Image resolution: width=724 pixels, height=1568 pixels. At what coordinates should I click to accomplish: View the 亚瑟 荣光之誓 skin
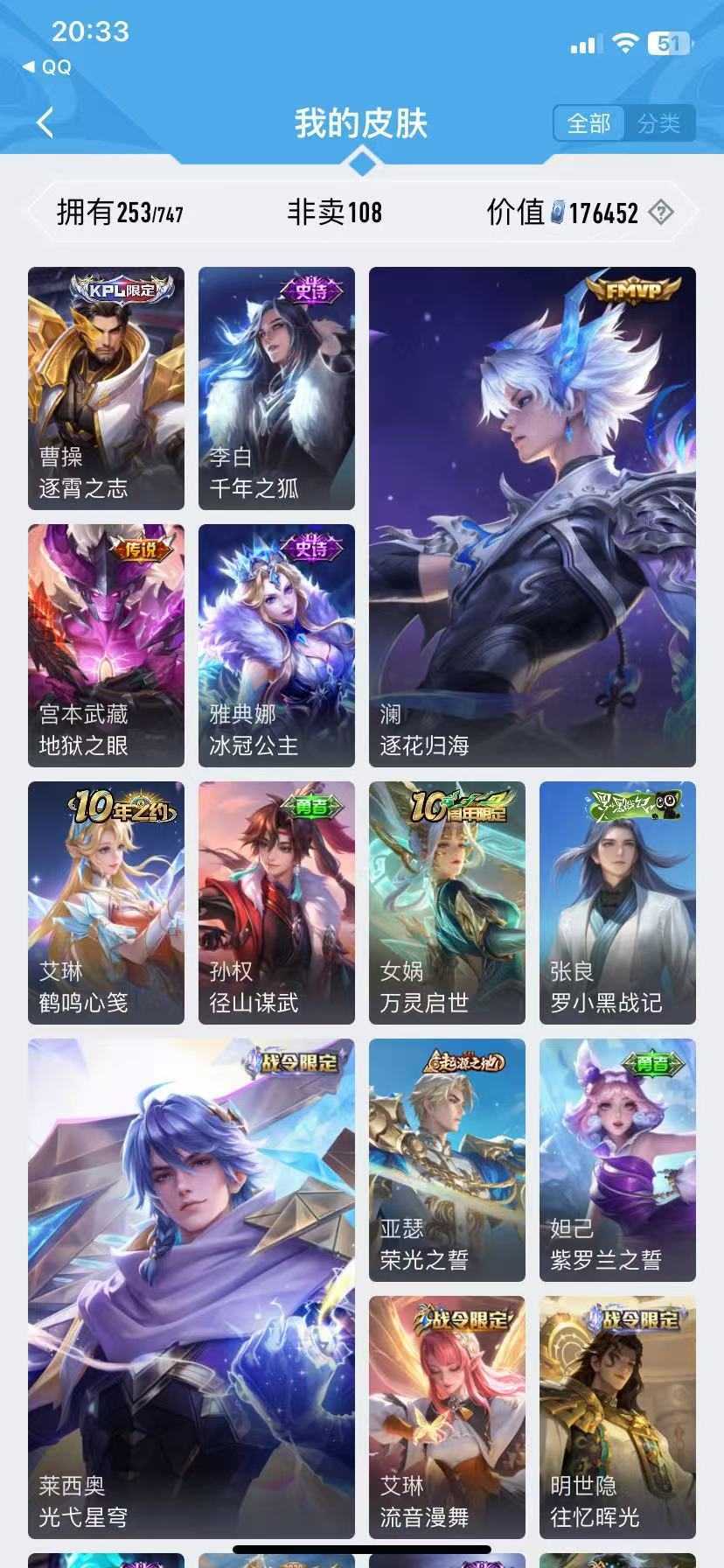[x=447, y=1160]
